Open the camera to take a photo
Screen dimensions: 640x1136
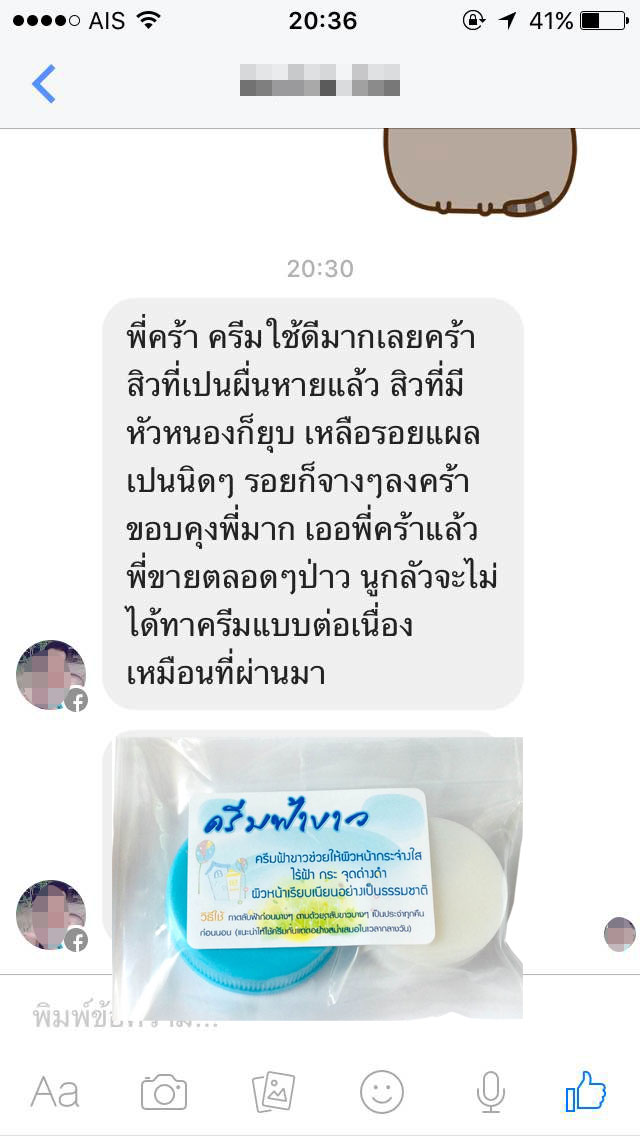tap(164, 1092)
